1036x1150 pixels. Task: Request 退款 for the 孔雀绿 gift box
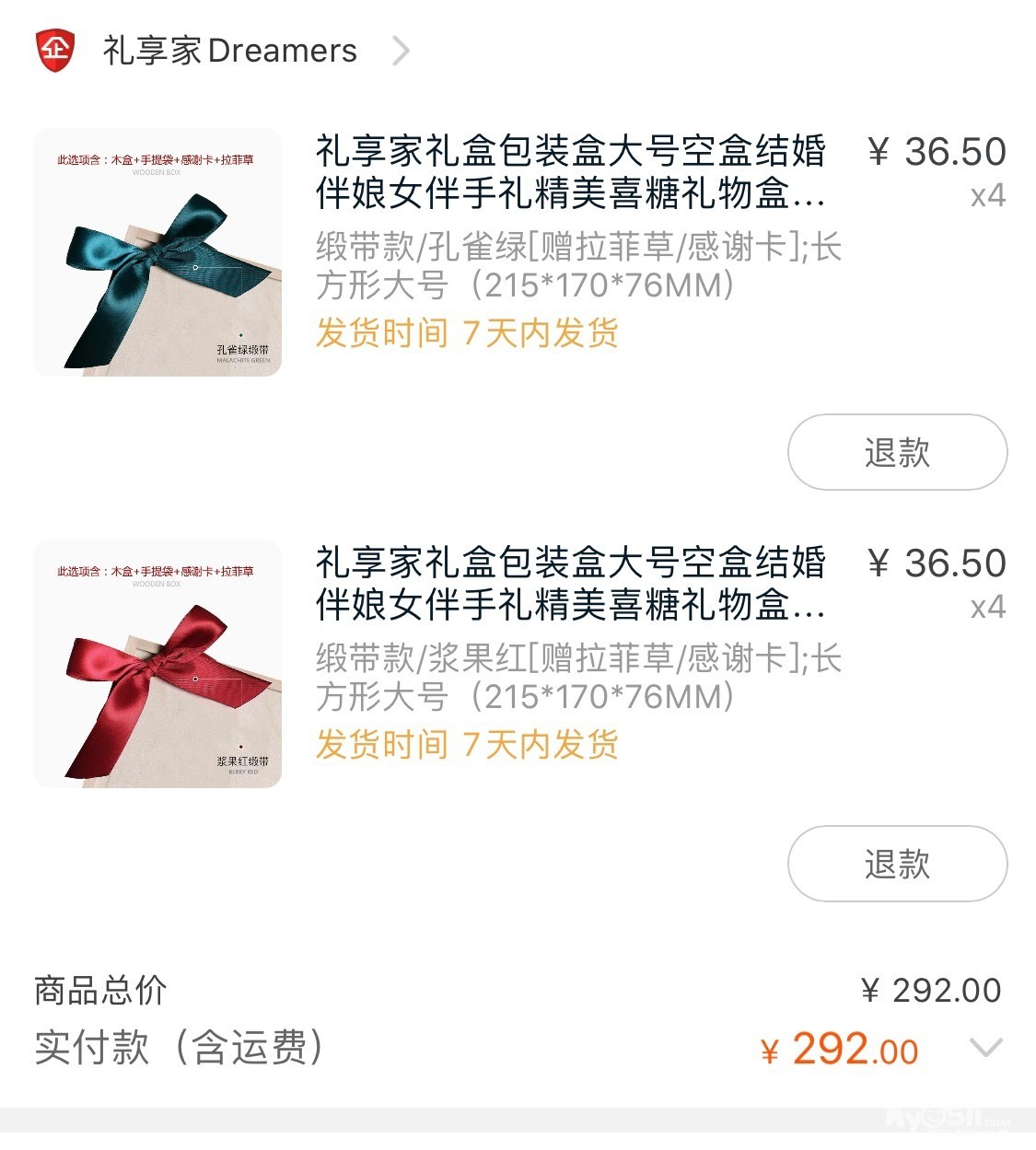click(897, 452)
